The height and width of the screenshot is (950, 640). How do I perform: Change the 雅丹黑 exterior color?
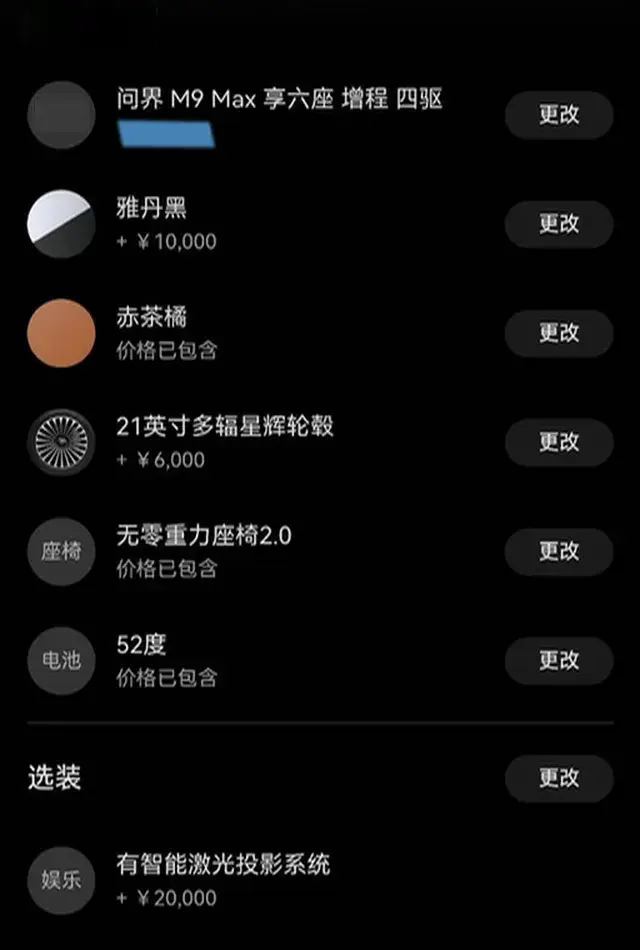[558, 224]
